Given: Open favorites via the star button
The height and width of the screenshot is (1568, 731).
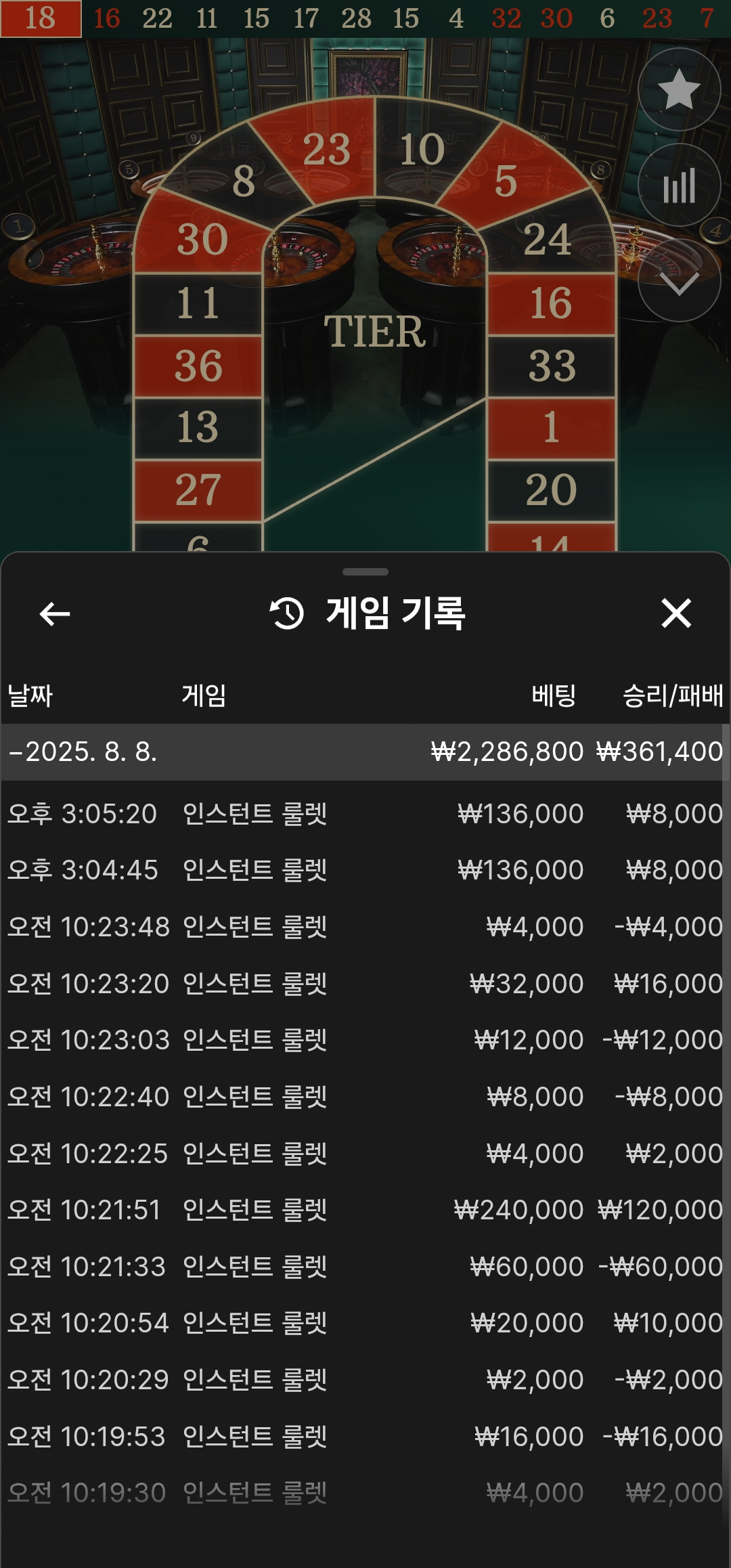Looking at the screenshot, I should pyautogui.click(x=679, y=89).
